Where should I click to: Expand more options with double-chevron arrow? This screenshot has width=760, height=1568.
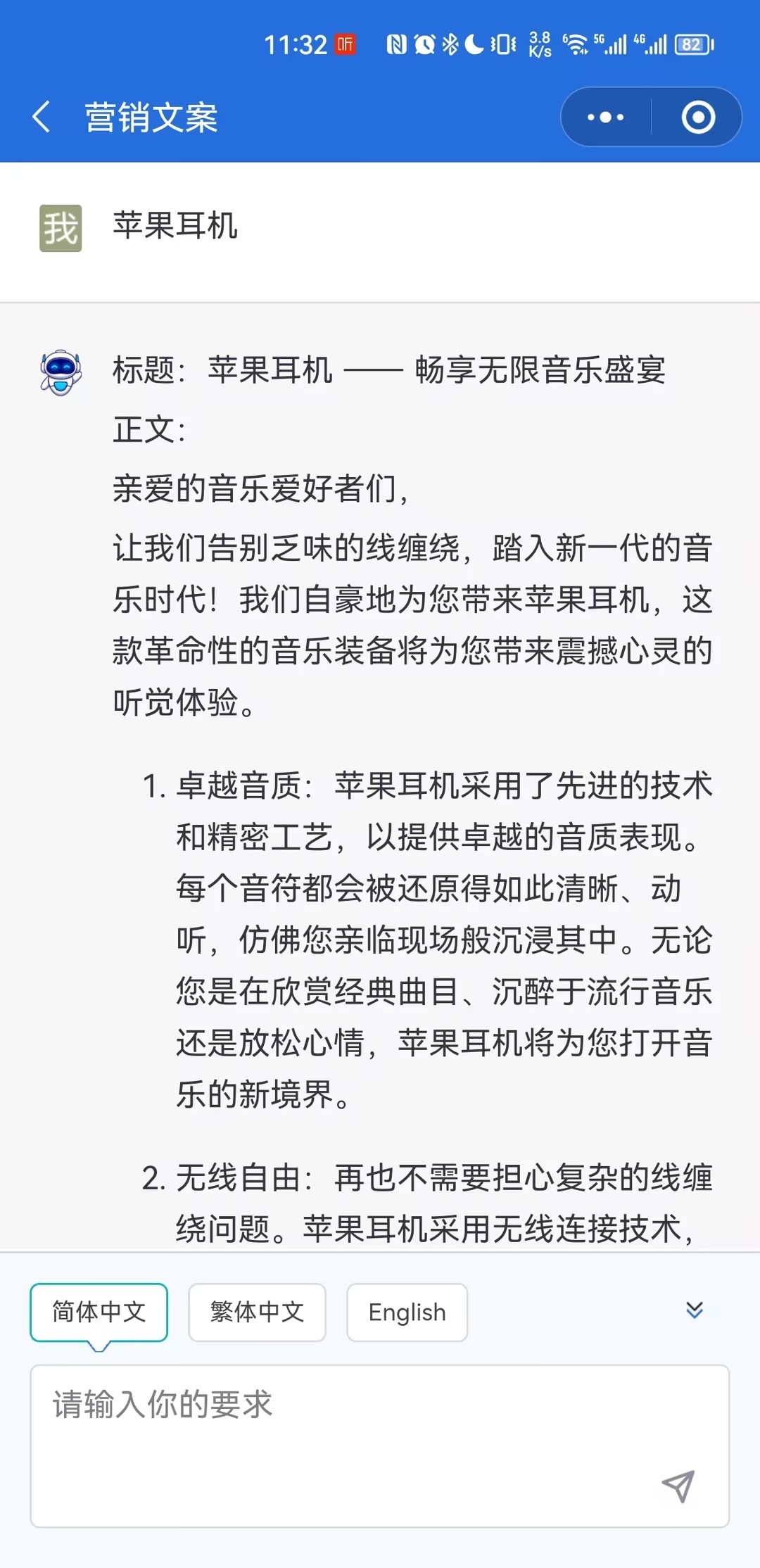pyautogui.click(x=694, y=1310)
